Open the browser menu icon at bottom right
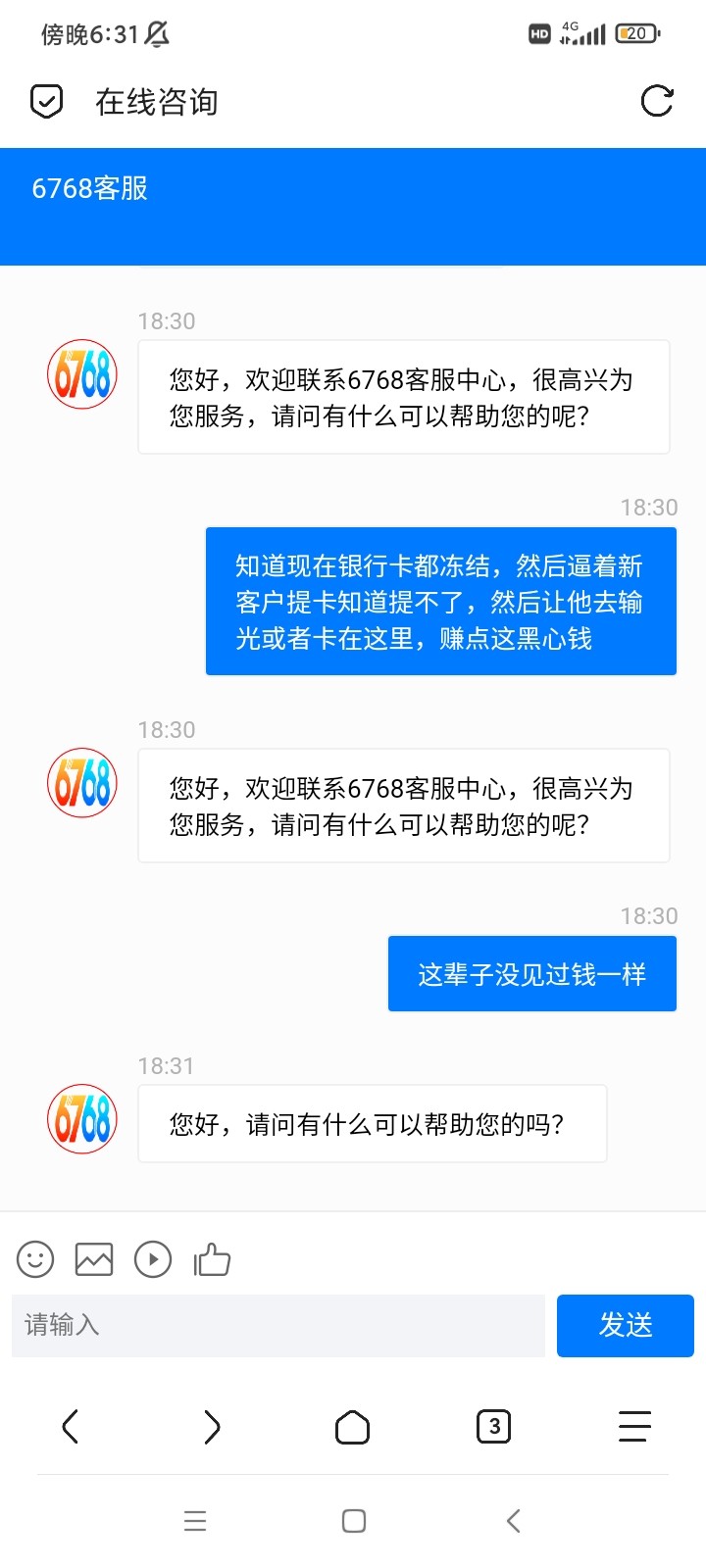The image size is (706, 1568). coord(634,1427)
